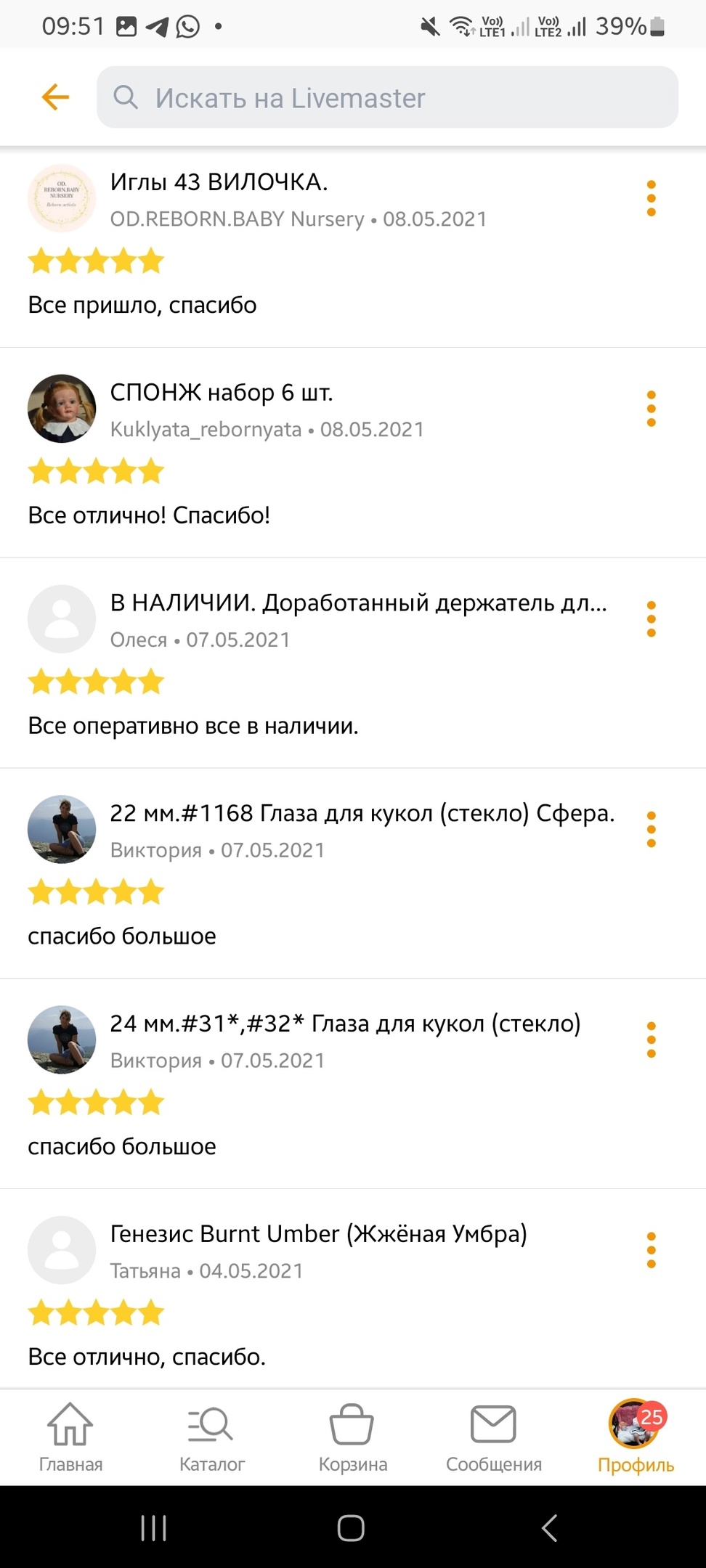Open the Генезис Burnt Umber product
Screen dimensions: 706x1568
click(318, 1233)
